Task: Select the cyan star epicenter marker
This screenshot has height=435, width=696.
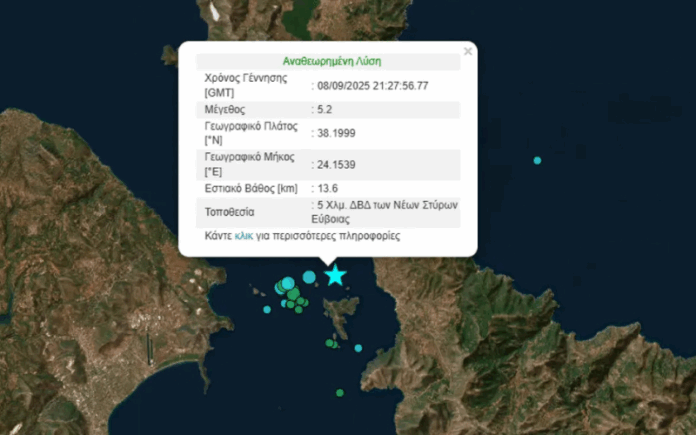Action: (x=335, y=275)
